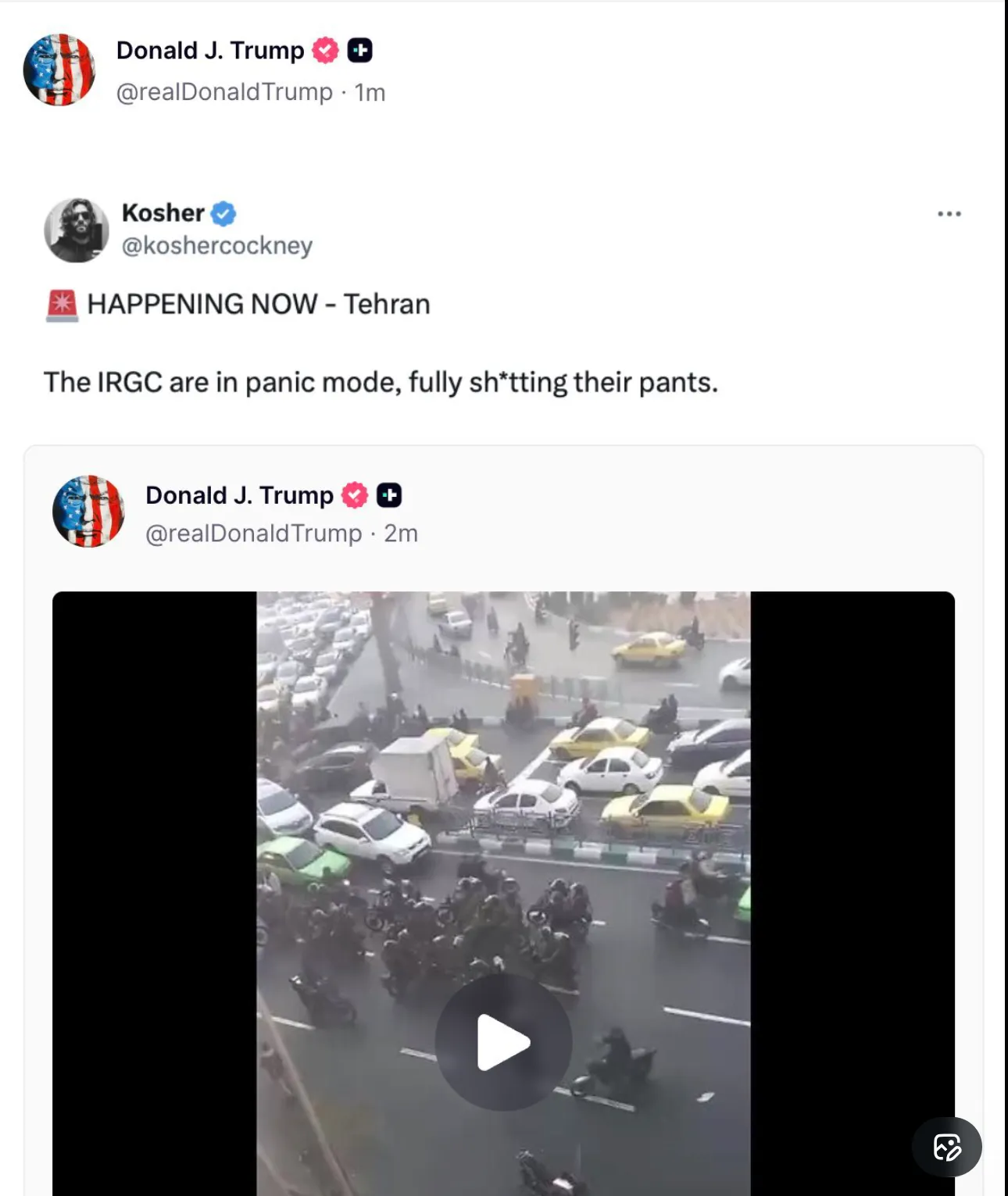Viewport: 1008px width, 1196px height.
Task: Open the @koshercockney handle
Action: point(216,246)
